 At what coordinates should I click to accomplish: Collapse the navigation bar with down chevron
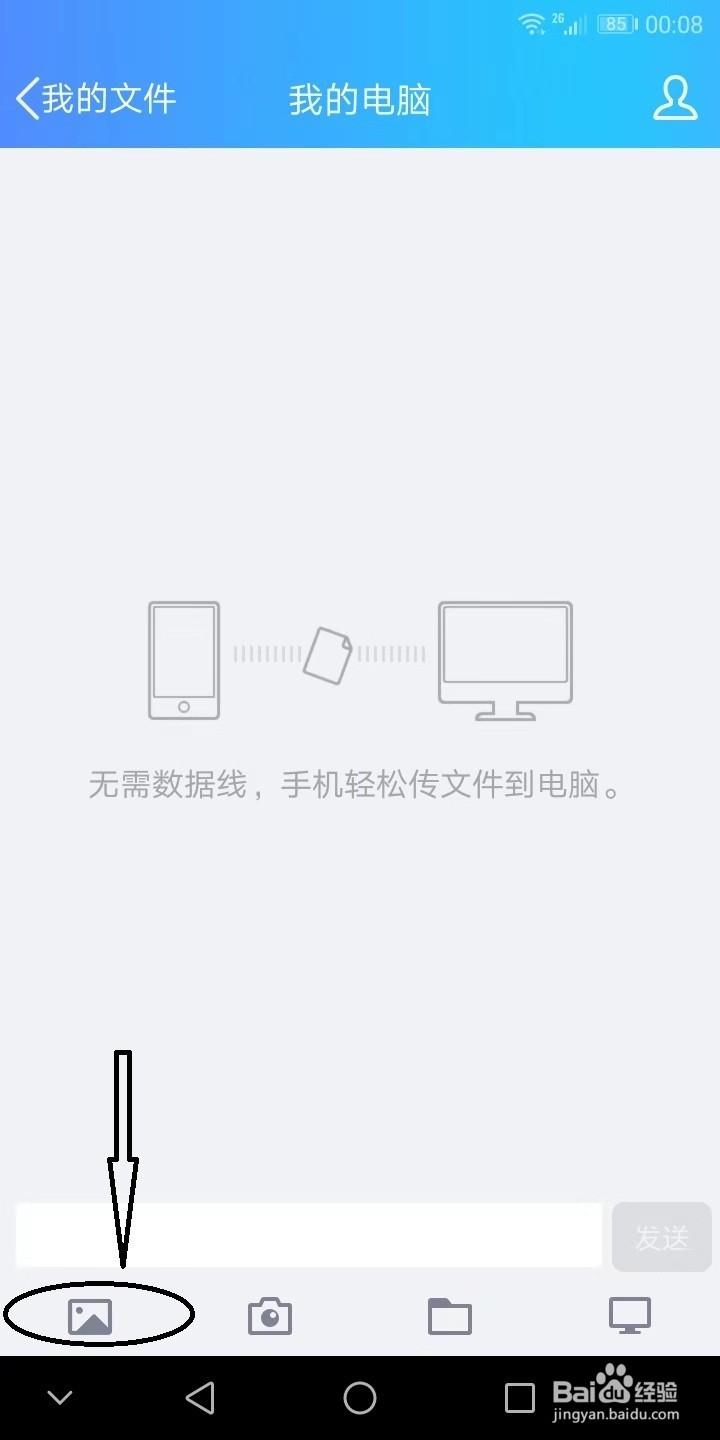[x=60, y=1397]
